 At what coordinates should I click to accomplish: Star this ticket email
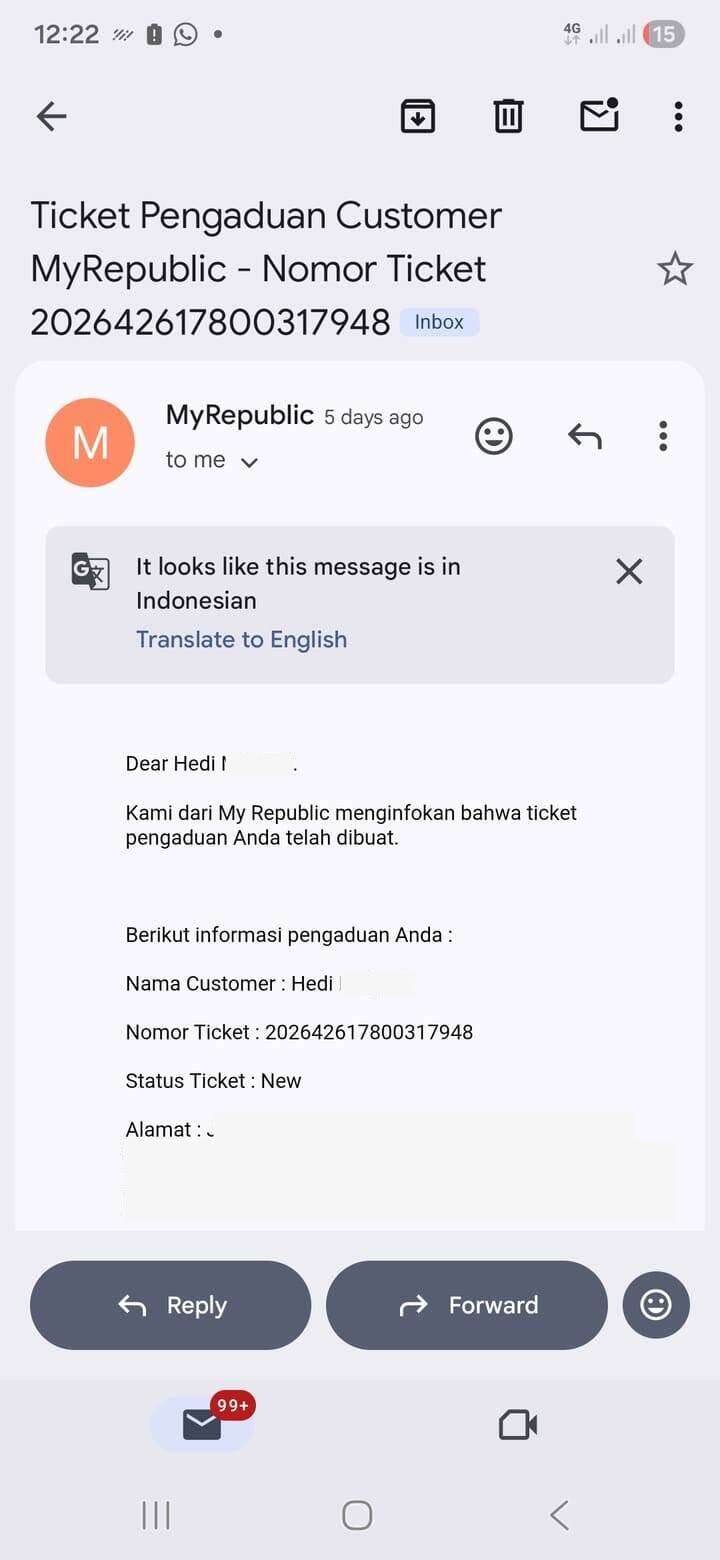674,269
